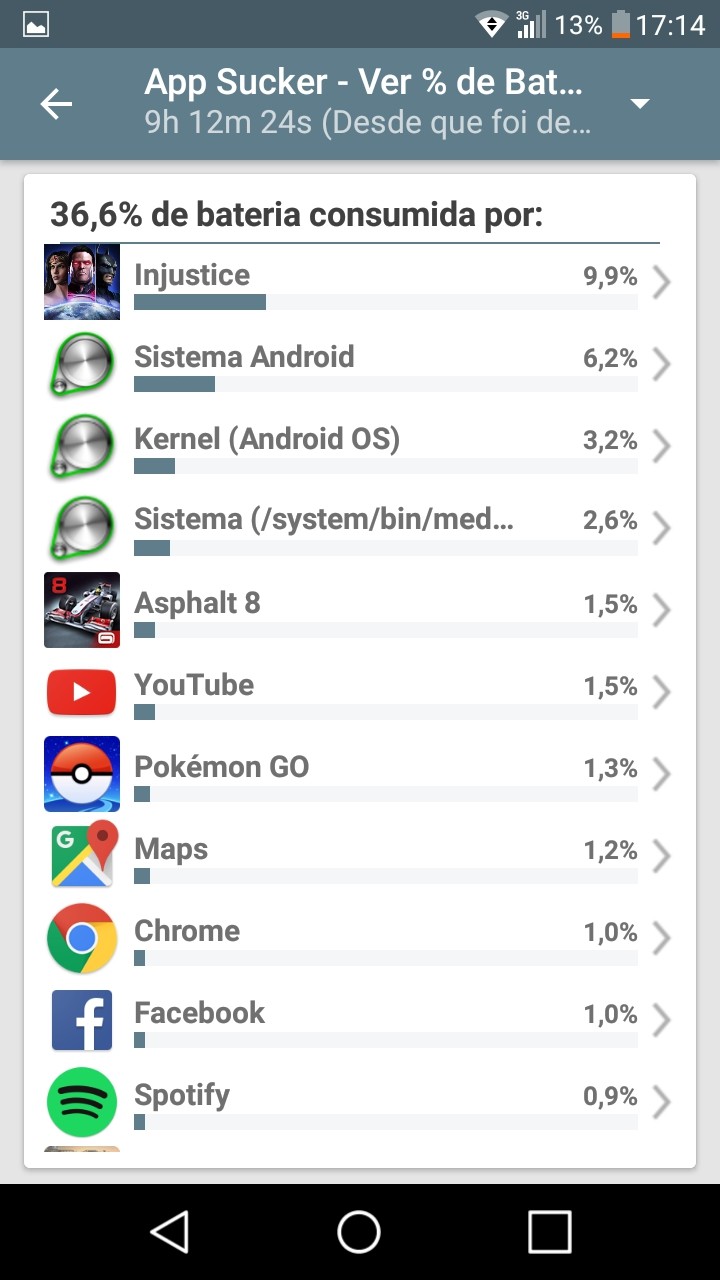
Task: Open Asphalt 8 battery consumption
Action: click(360, 610)
